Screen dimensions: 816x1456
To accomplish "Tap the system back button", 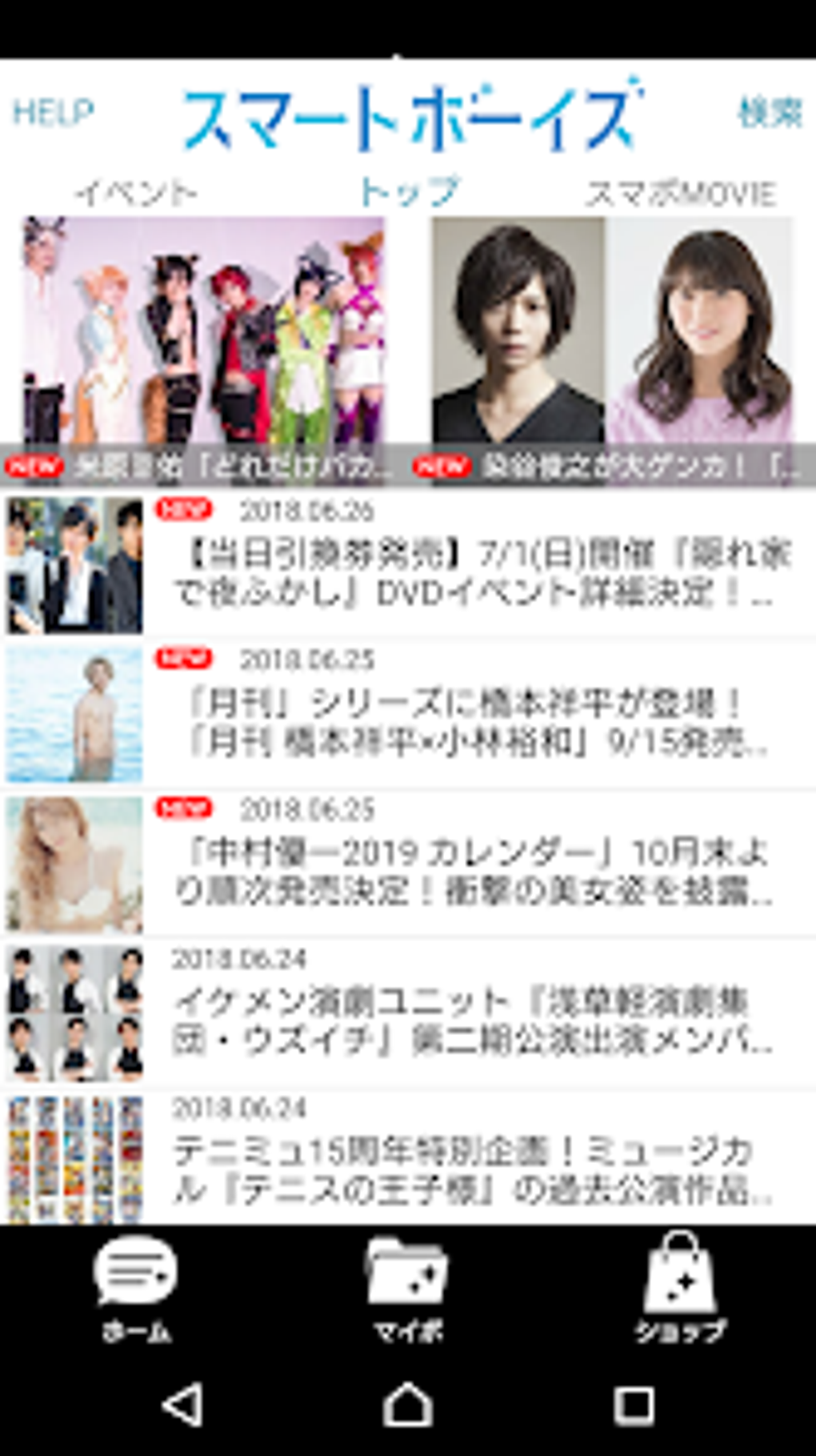I will 182,1405.
